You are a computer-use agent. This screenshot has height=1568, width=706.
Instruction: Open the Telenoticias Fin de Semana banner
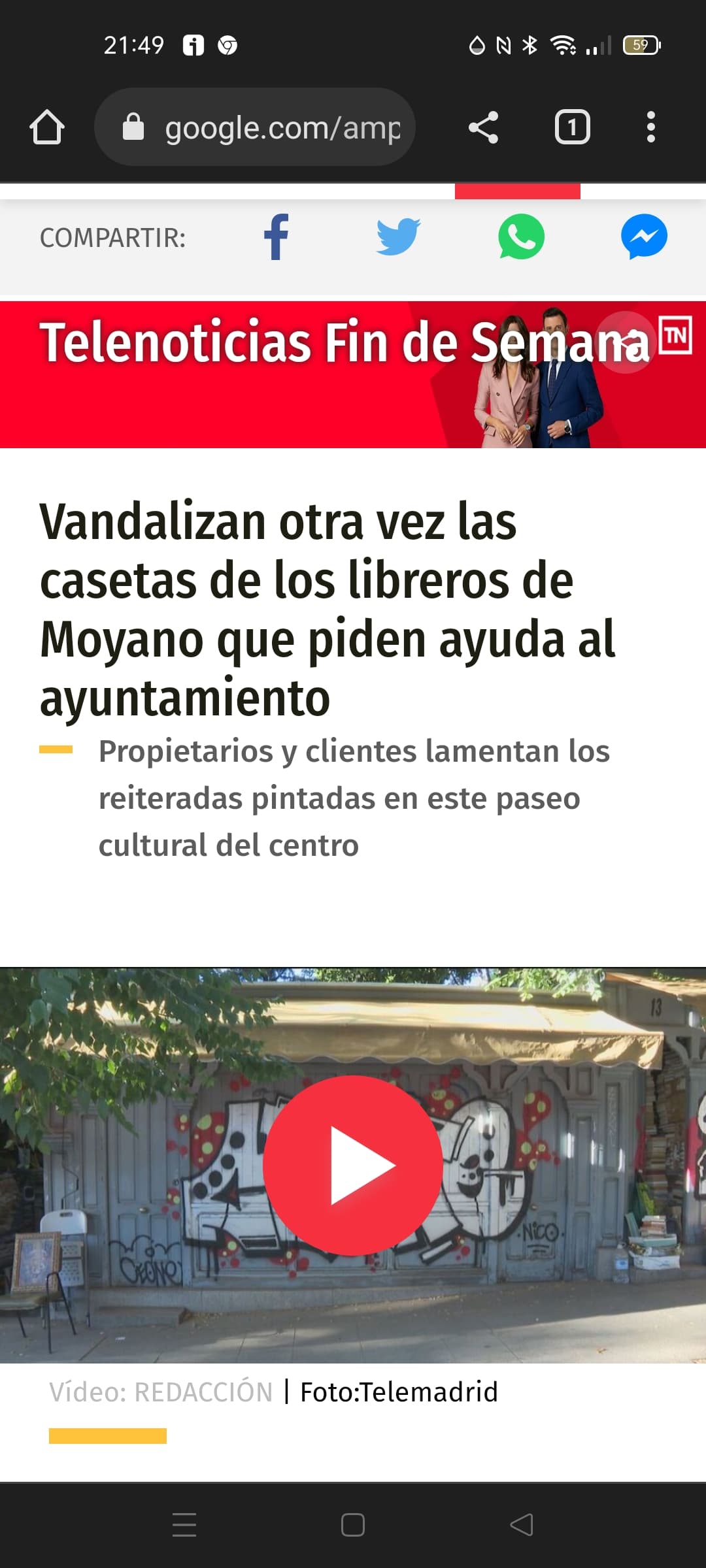[x=353, y=374]
